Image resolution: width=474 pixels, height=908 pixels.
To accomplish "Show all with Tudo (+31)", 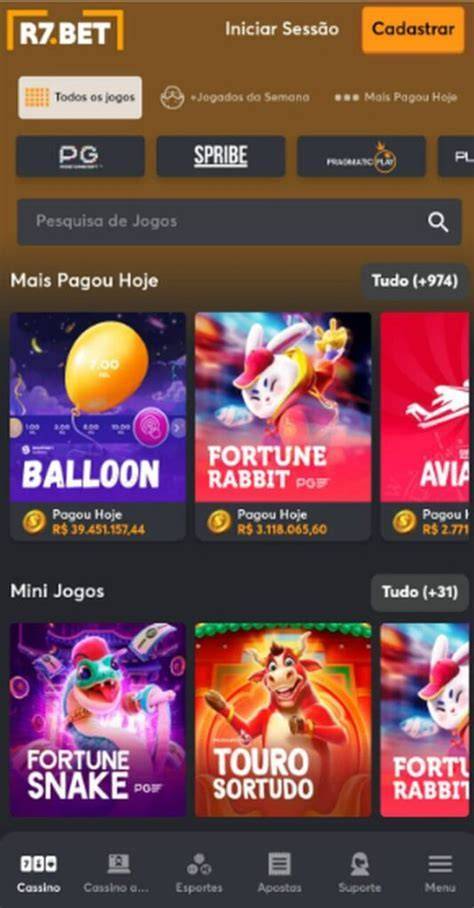I will click(420, 592).
